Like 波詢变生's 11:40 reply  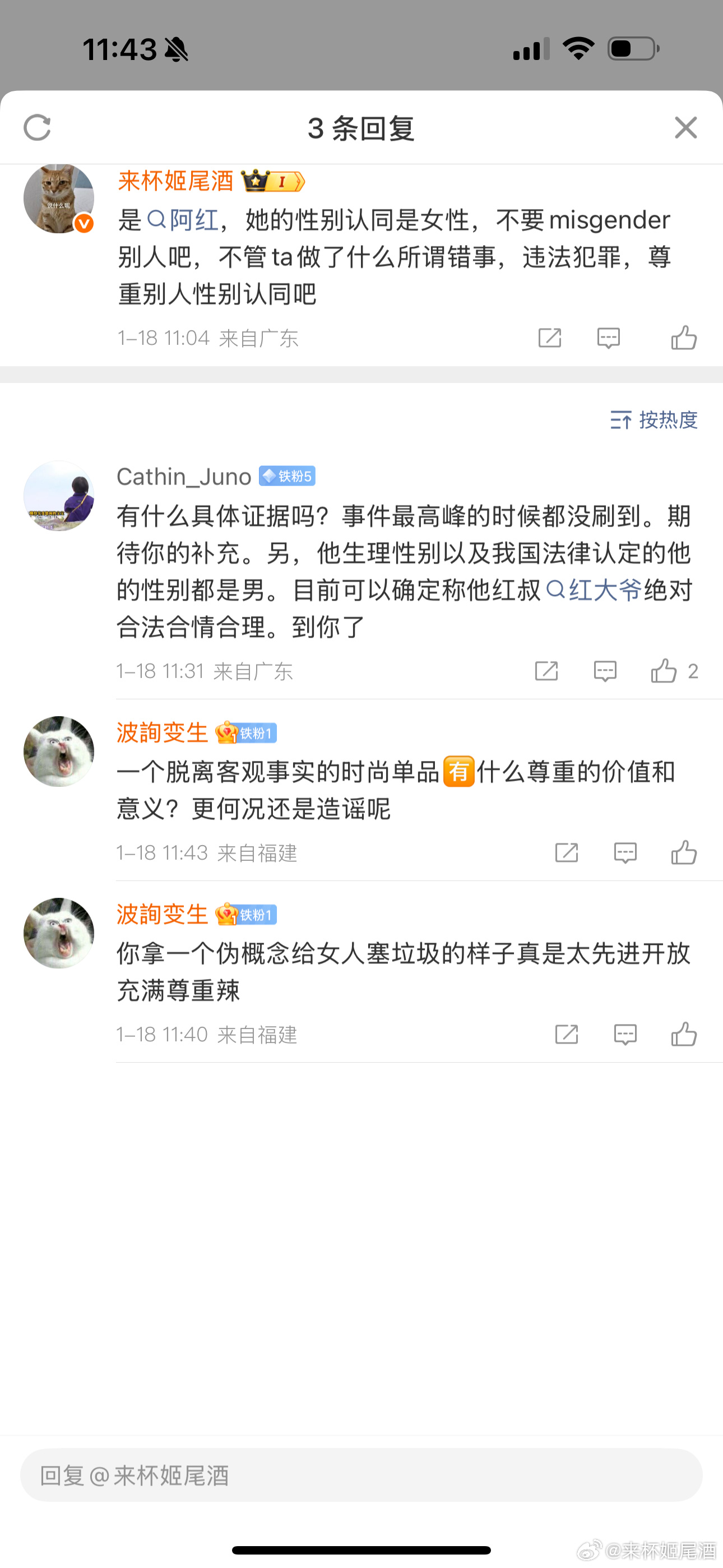pyautogui.click(x=683, y=1034)
